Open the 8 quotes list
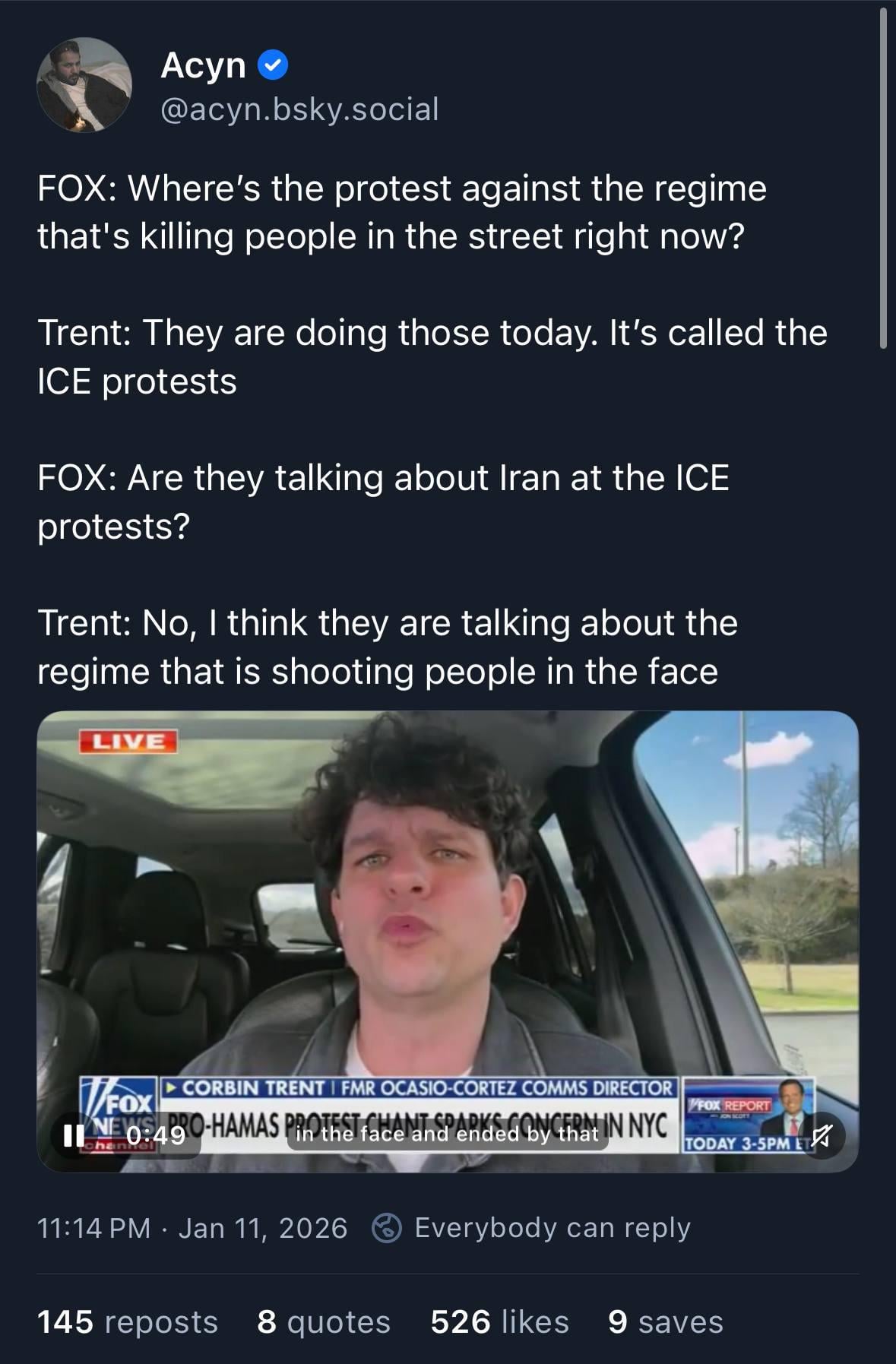 click(x=323, y=1322)
